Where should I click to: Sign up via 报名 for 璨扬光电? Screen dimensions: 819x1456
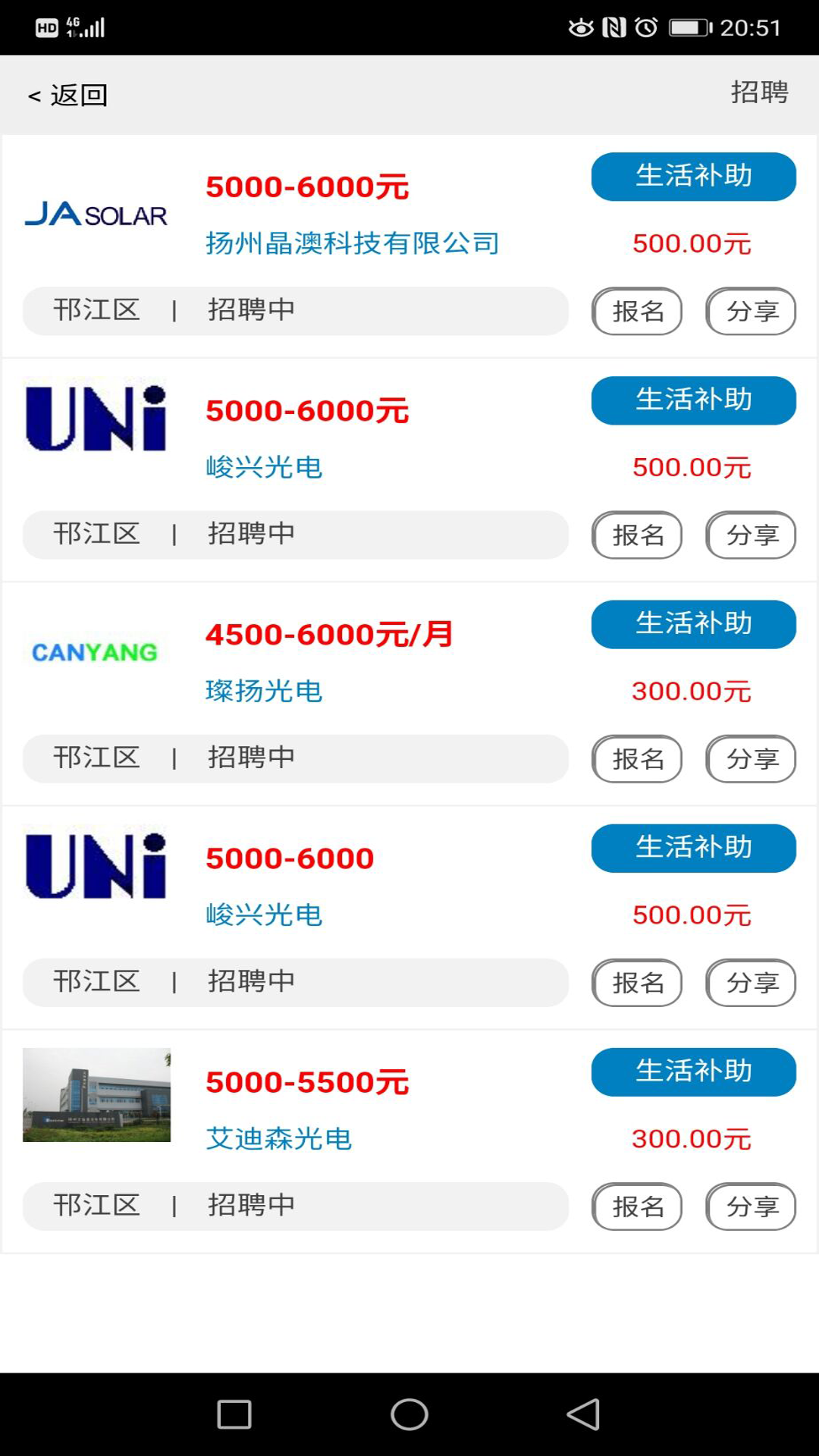(637, 758)
